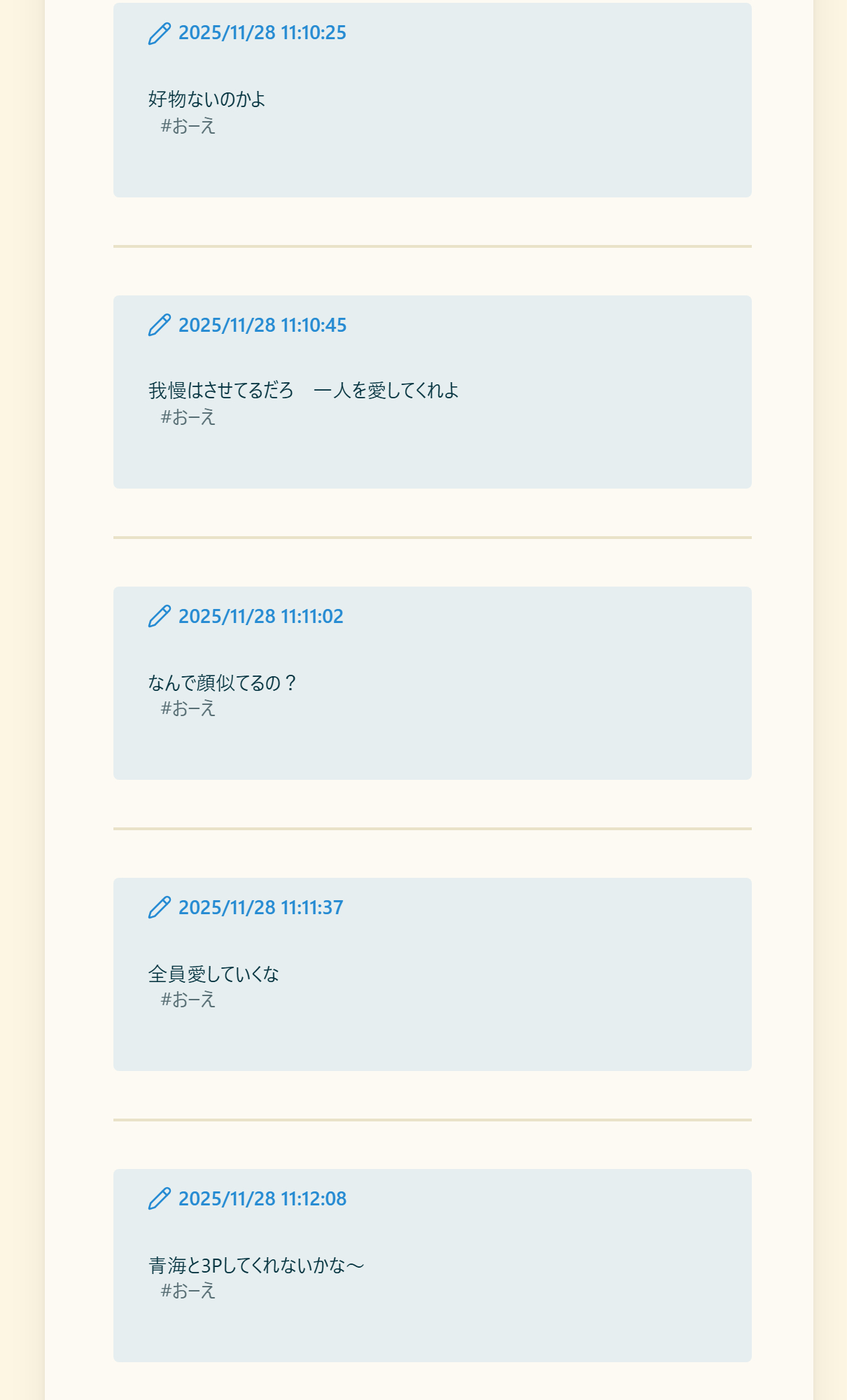Open the post dated 2025/11/28 11:12:08
Screen dimensions: 847x1400
pos(262,1198)
